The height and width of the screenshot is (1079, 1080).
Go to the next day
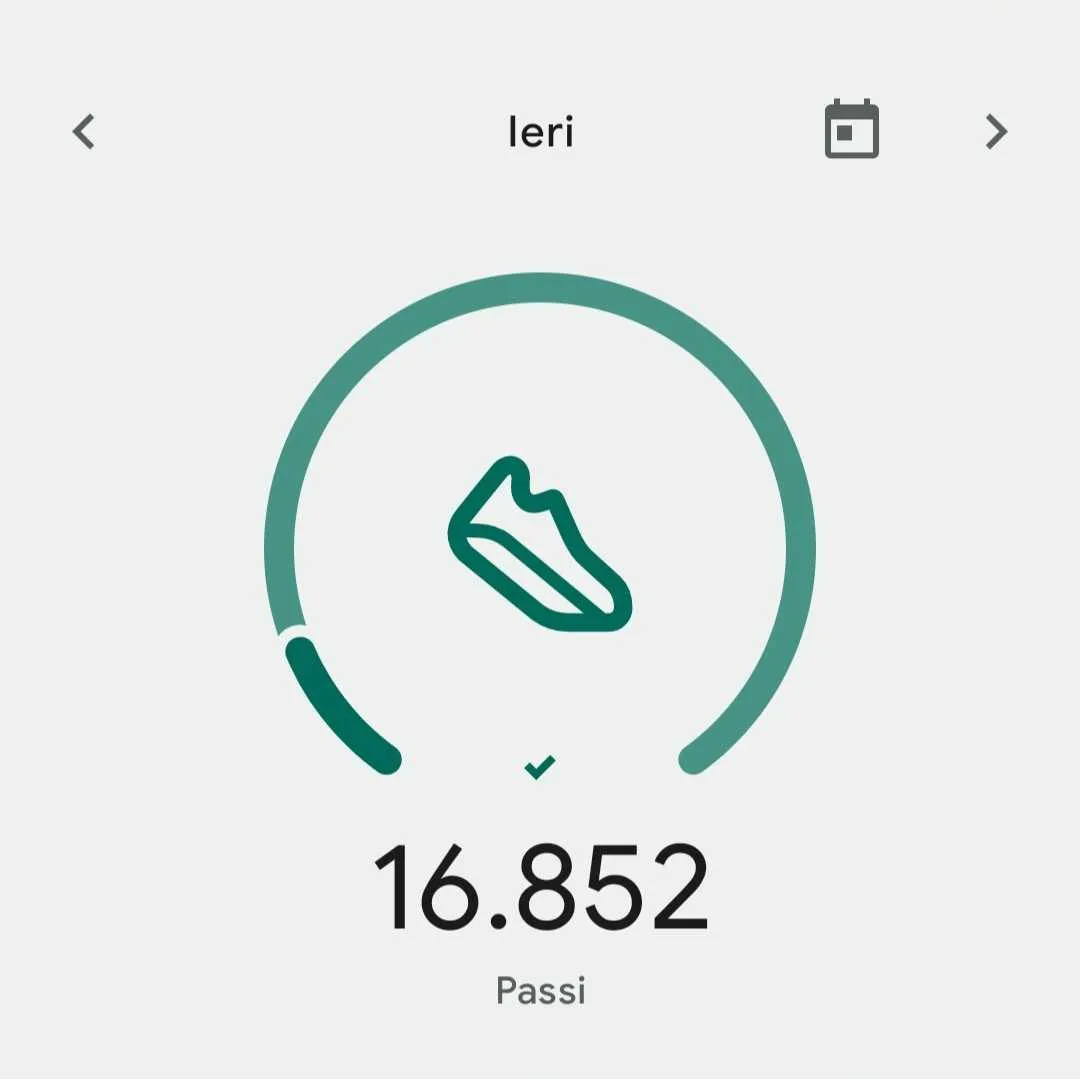tap(996, 131)
